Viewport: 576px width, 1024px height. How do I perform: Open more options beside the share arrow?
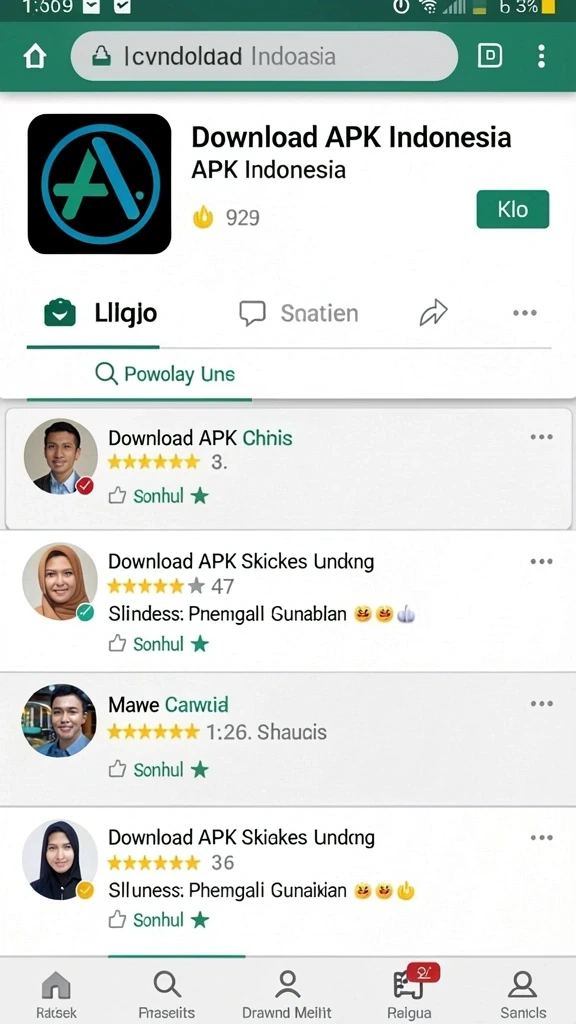point(525,313)
